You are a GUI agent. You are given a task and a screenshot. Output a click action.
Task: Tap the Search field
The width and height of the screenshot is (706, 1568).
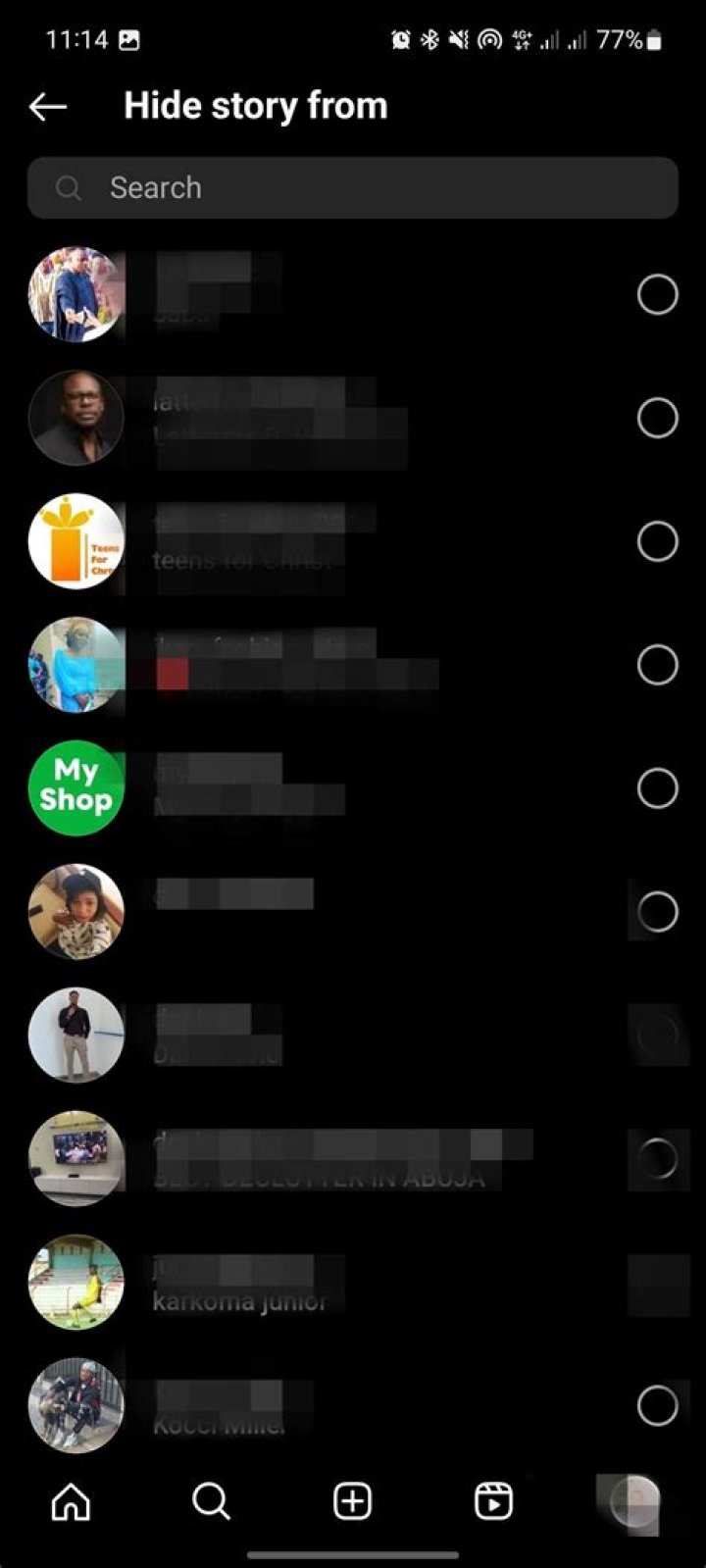coord(353,187)
